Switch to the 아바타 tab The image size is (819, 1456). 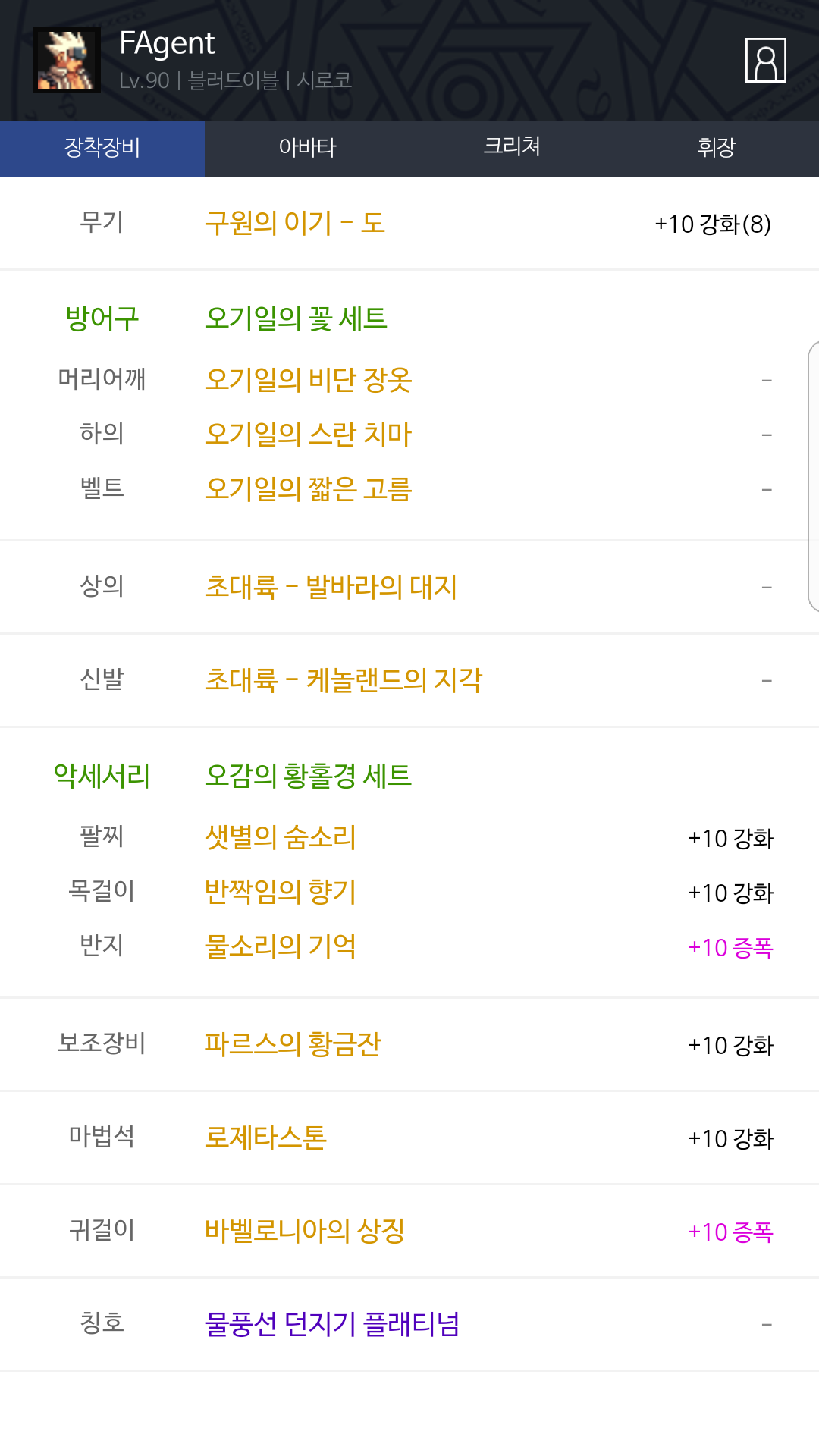307,148
